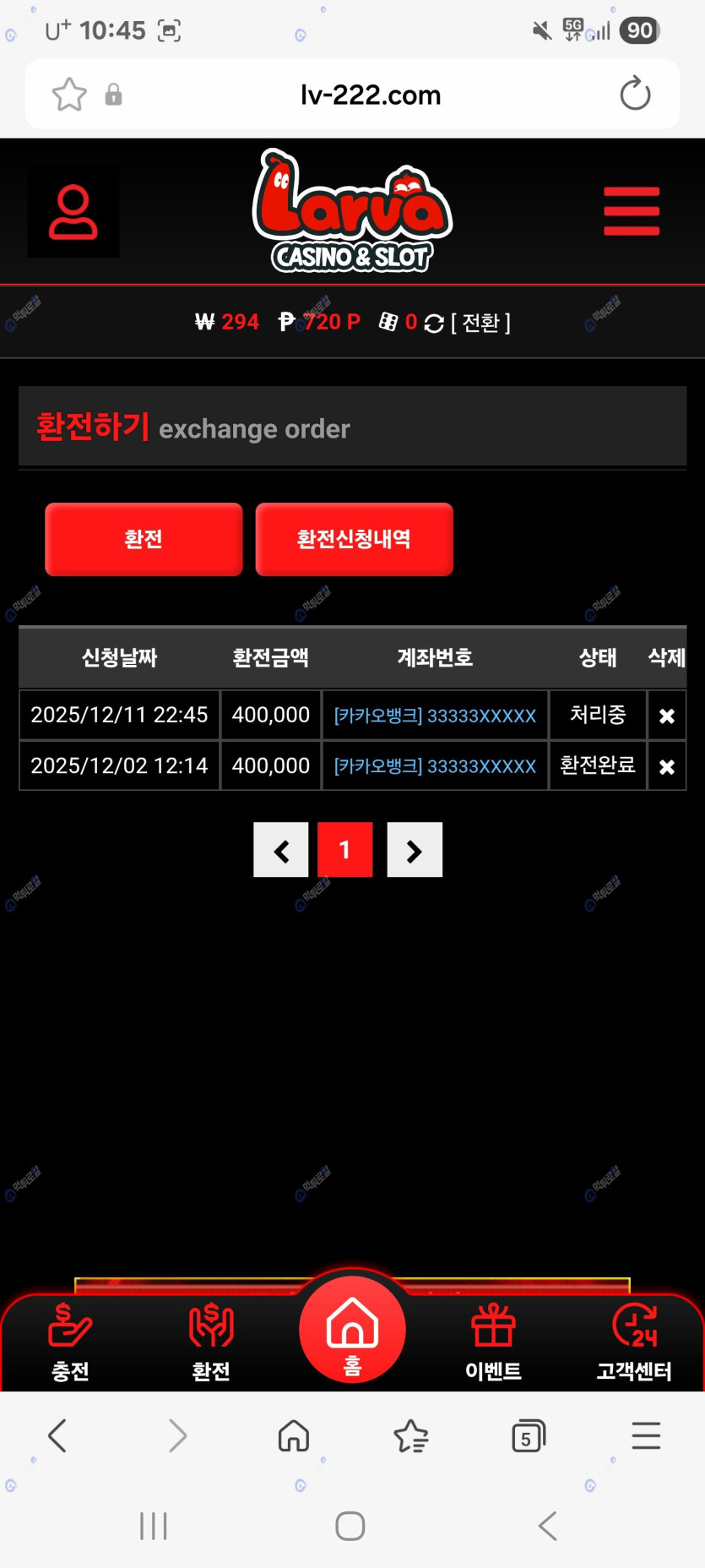Go to the previous results page
This screenshot has width=705, height=1568.
pos(281,850)
